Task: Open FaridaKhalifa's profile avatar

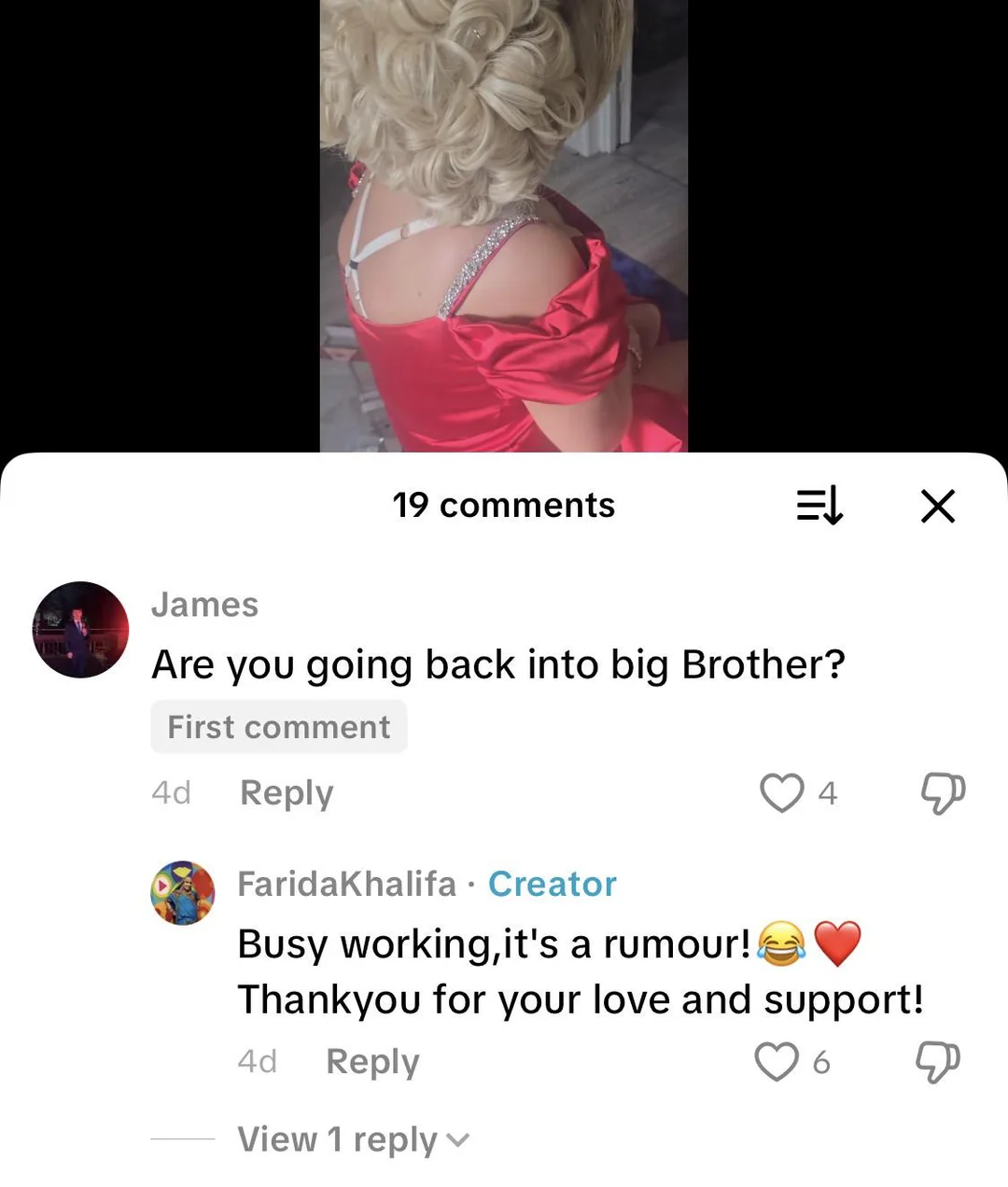Action: click(x=183, y=893)
